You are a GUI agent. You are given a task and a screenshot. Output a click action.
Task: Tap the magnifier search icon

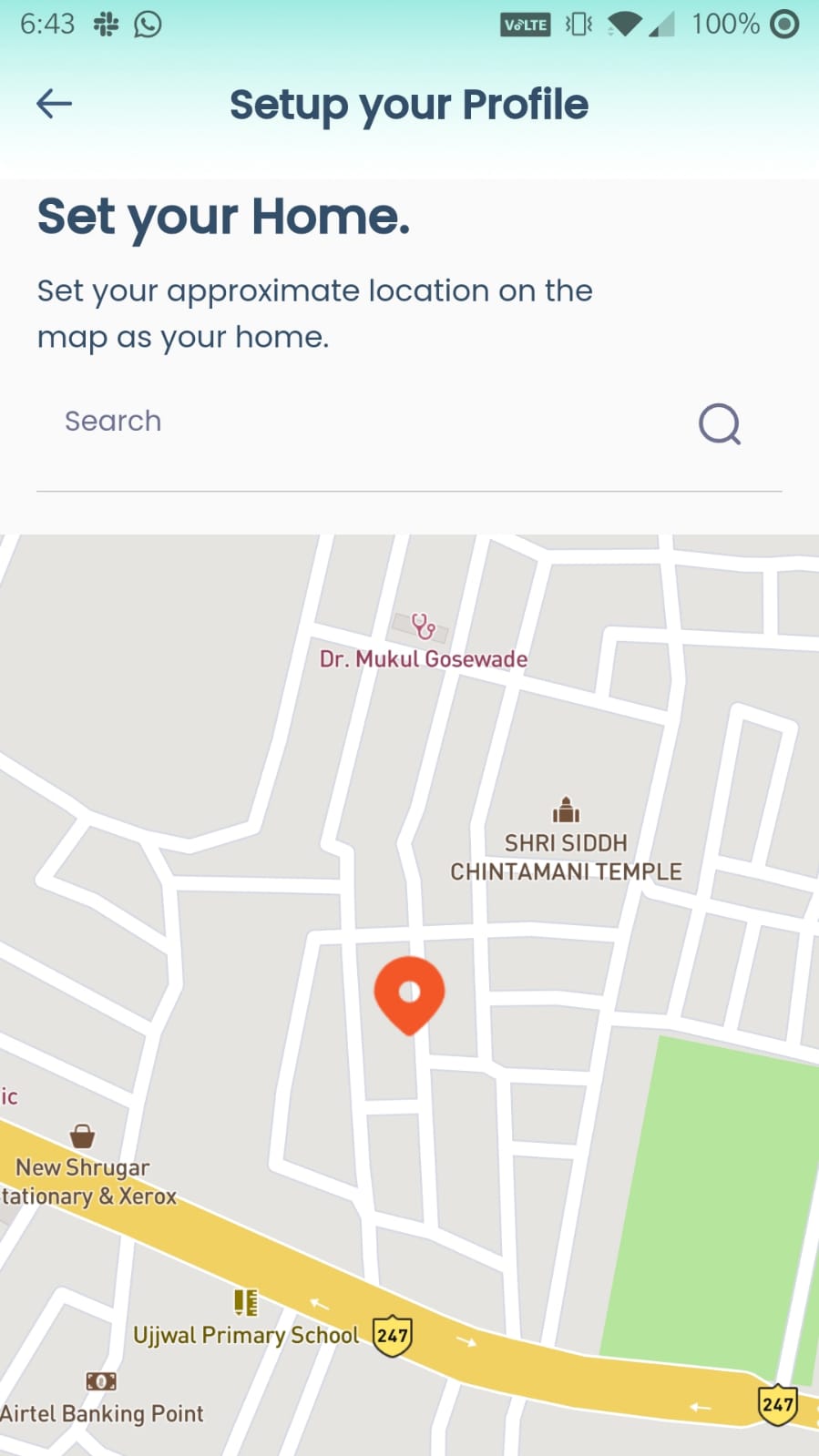point(719,423)
